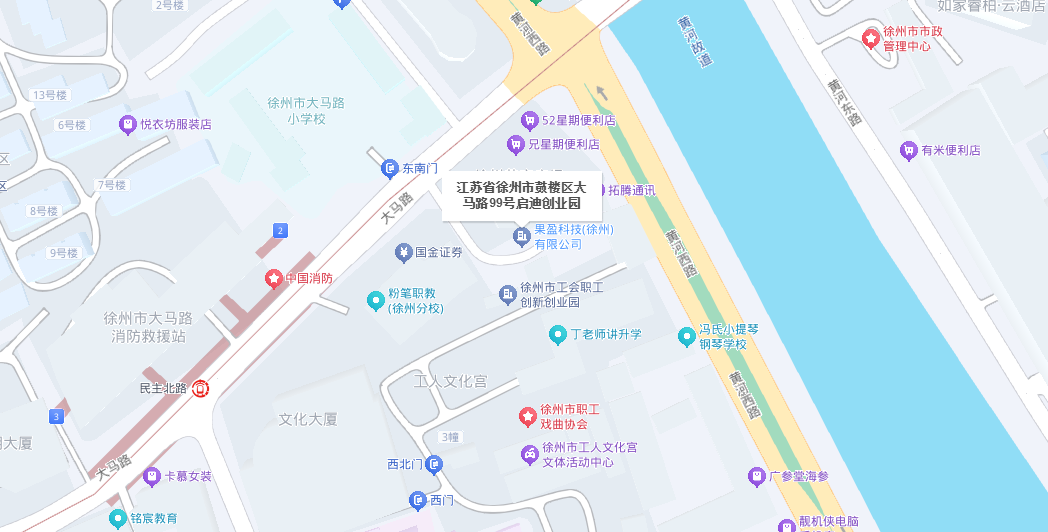1048x532 pixels.
Task: Open the 国金证券 point of interest
Action: point(402,253)
